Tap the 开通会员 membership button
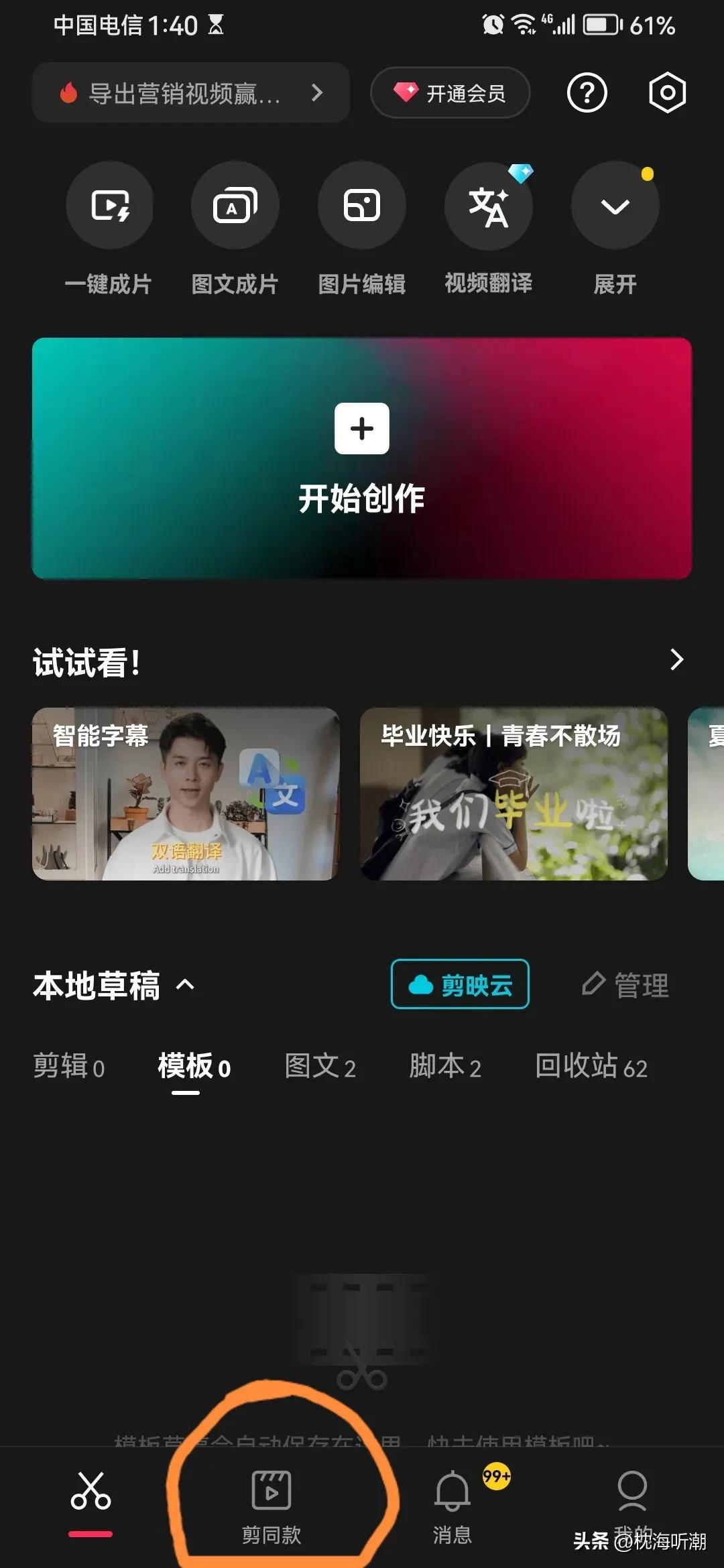The width and height of the screenshot is (724, 1568). (x=450, y=92)
